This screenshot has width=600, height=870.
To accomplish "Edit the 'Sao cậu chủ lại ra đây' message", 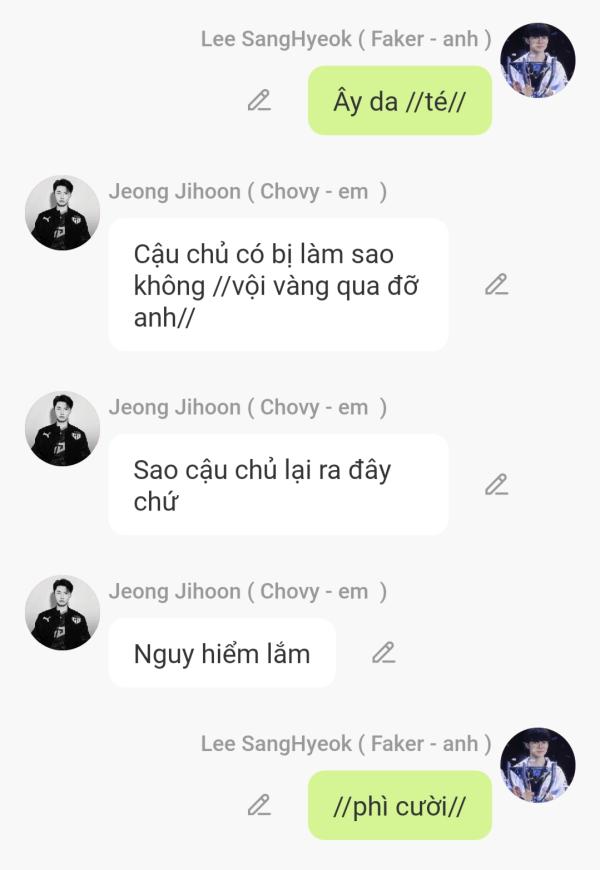I will coord(496,484).
